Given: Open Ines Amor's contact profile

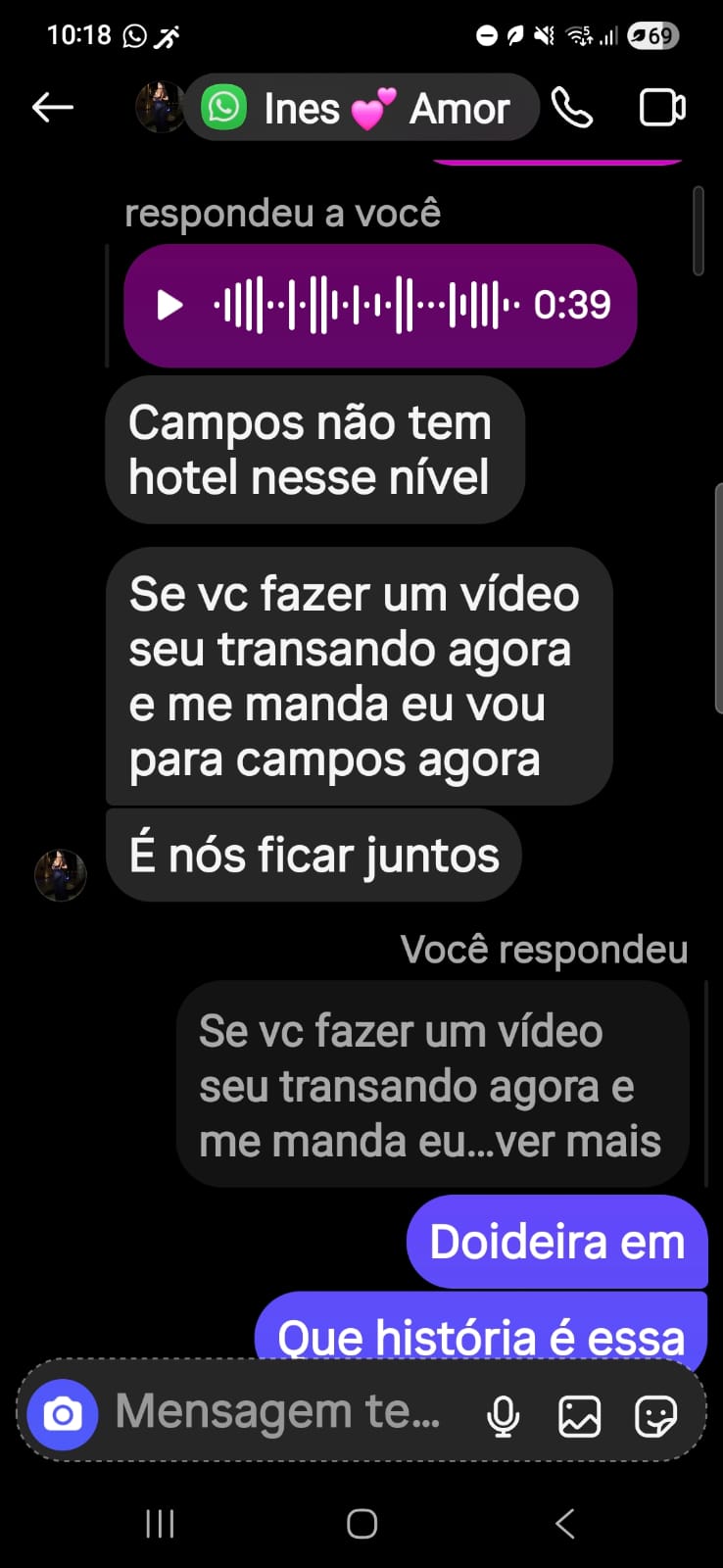Looking at the screenshot, I should [x=385, y=108].
